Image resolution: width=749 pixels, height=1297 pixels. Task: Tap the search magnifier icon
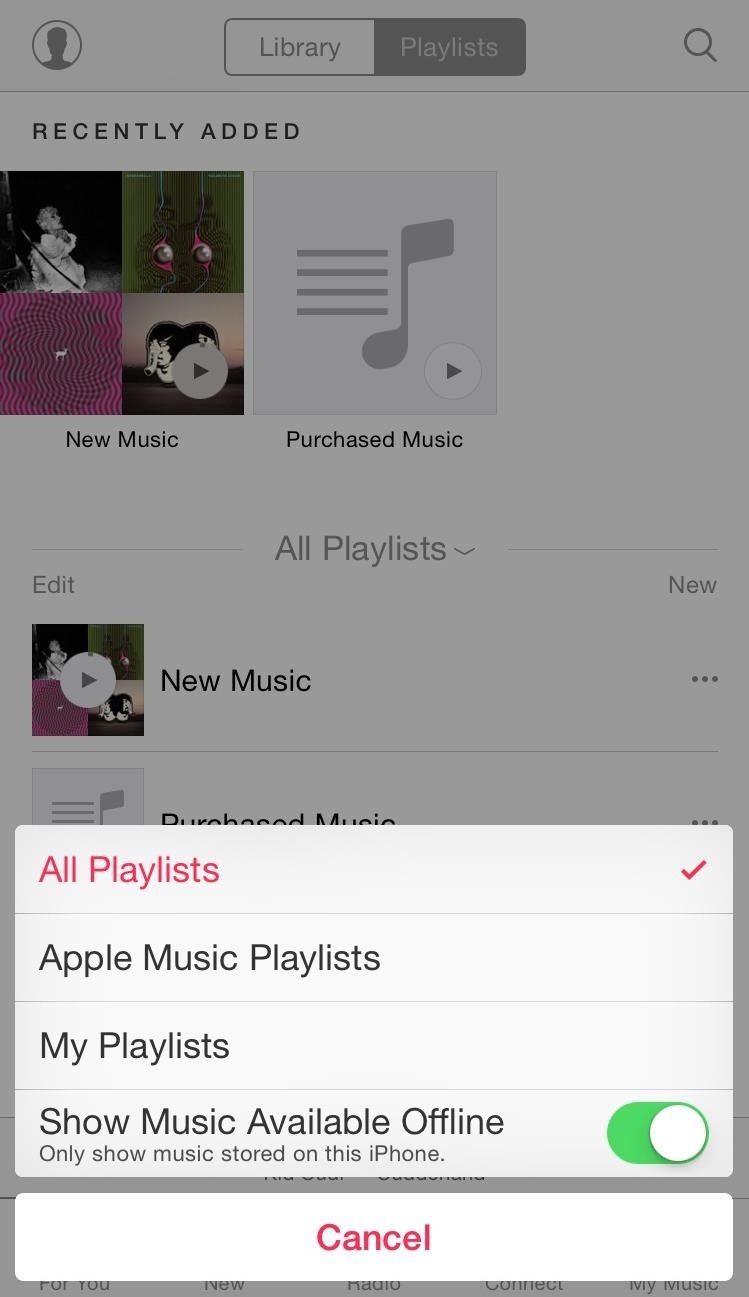[x=700, y=45]
